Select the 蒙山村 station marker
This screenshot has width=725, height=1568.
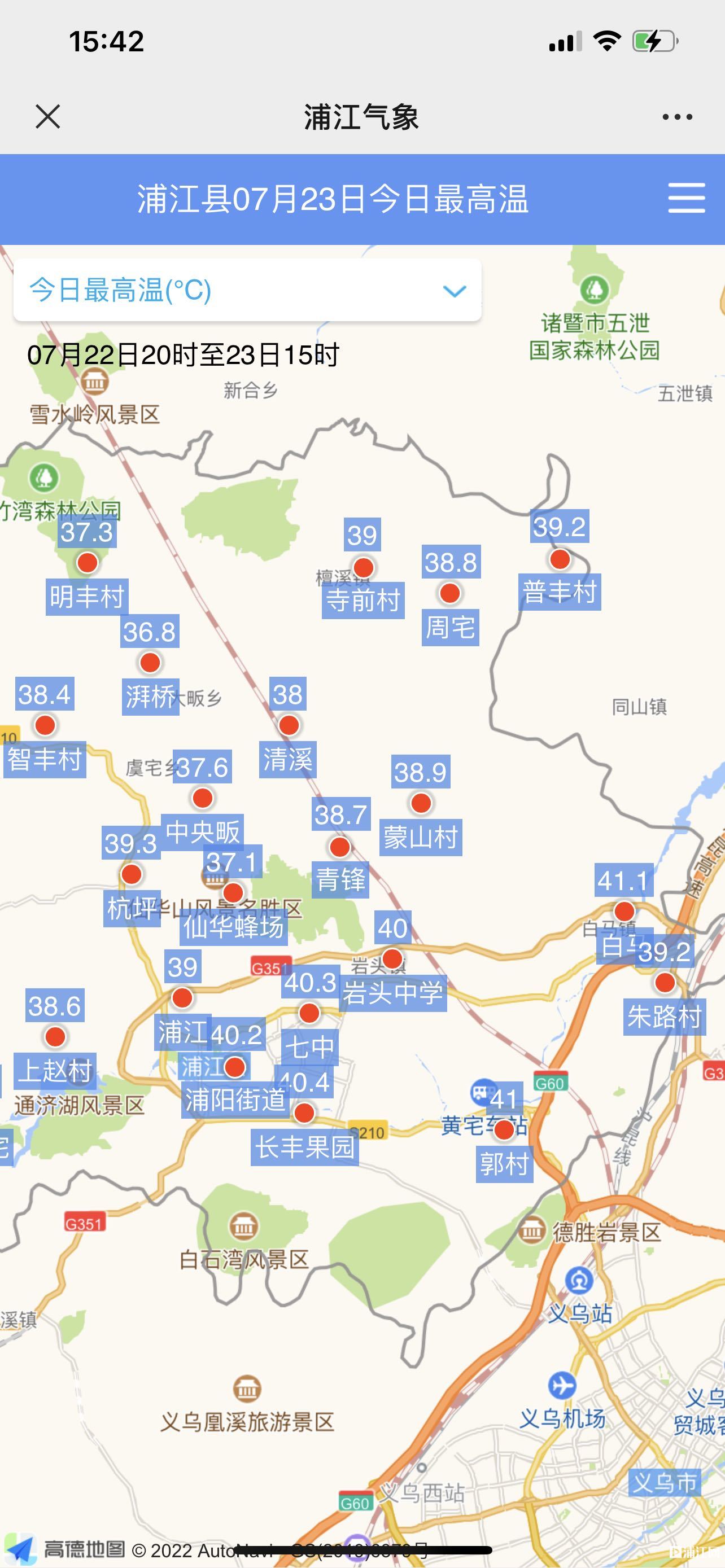421,803
